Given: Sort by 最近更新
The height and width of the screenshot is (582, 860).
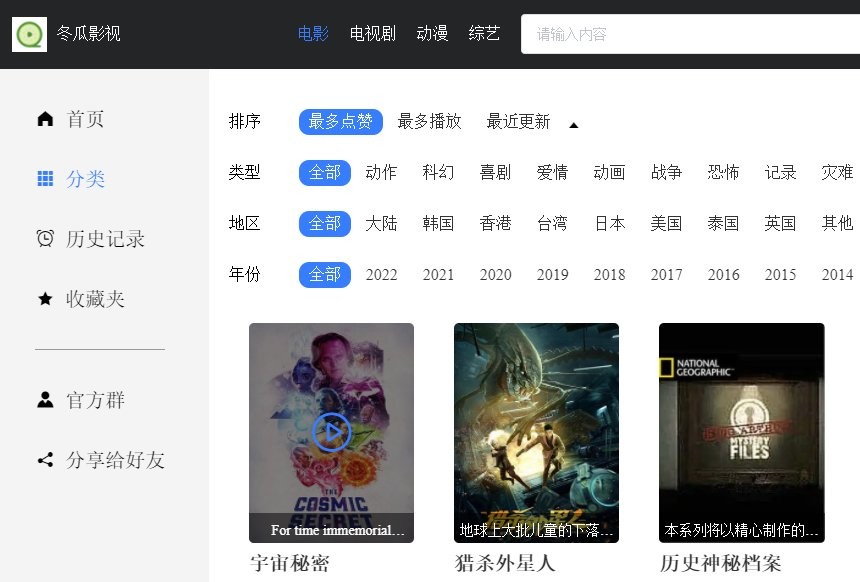Looking at the screenshot, I should click(x=518, y=122).
